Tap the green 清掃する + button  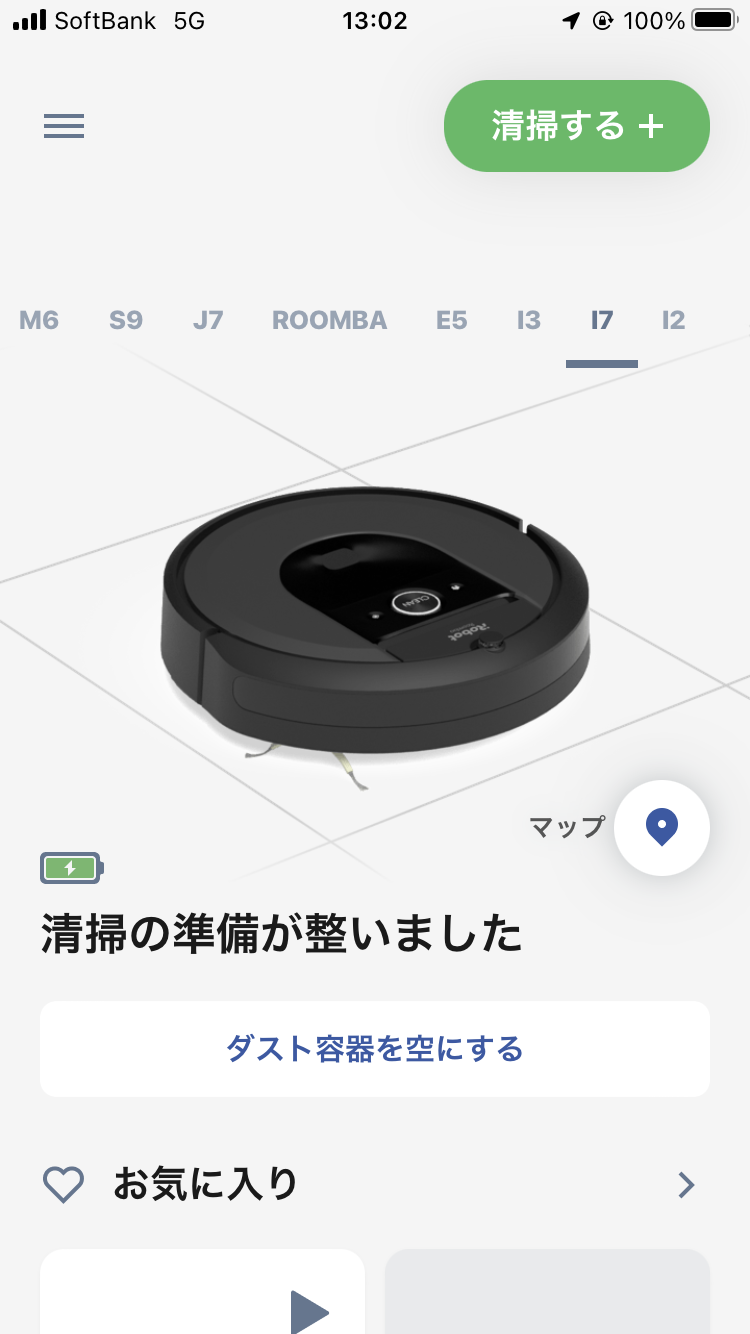tap(577, 126)
